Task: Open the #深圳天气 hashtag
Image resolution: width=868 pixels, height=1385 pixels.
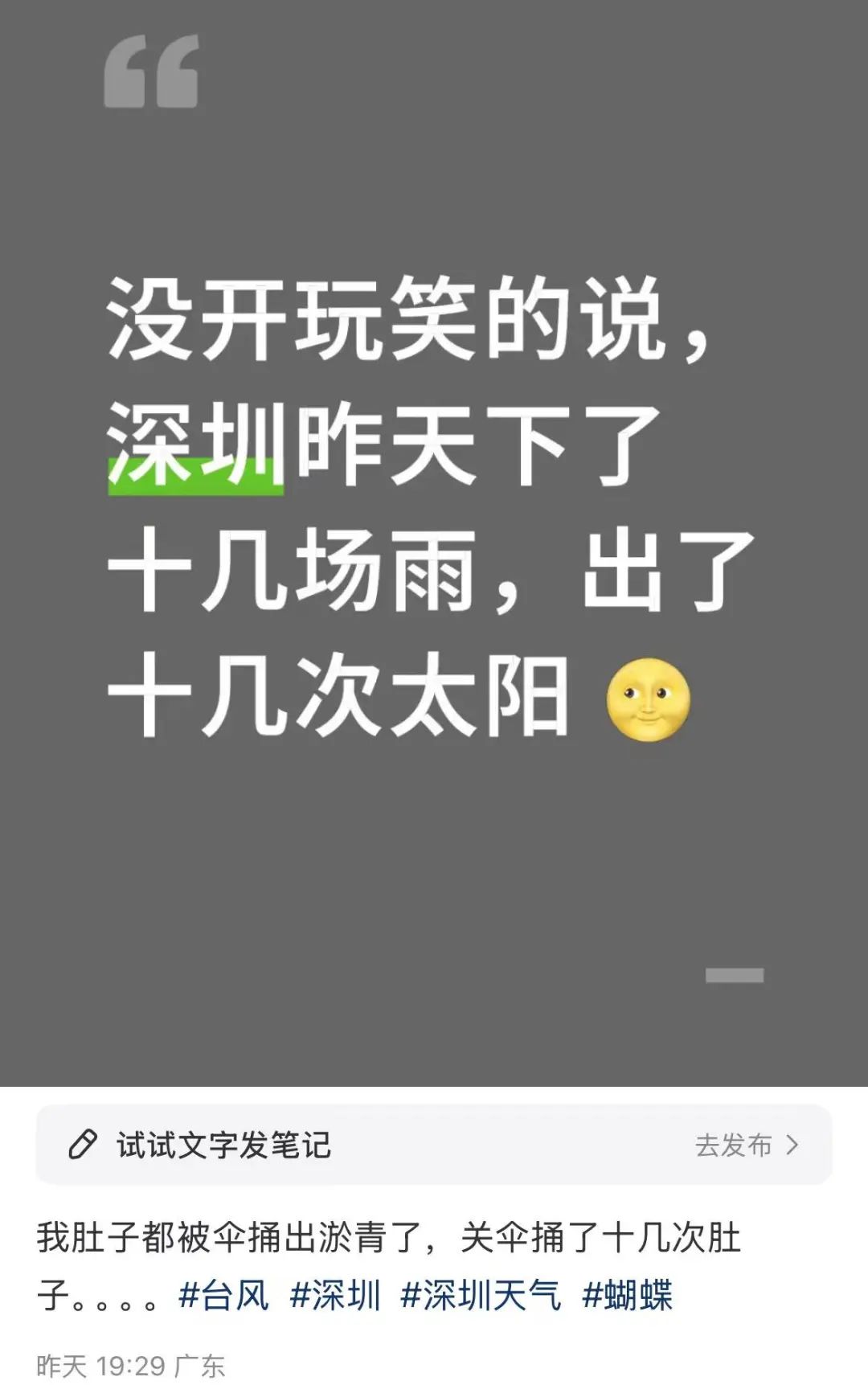Action: 481,1296
